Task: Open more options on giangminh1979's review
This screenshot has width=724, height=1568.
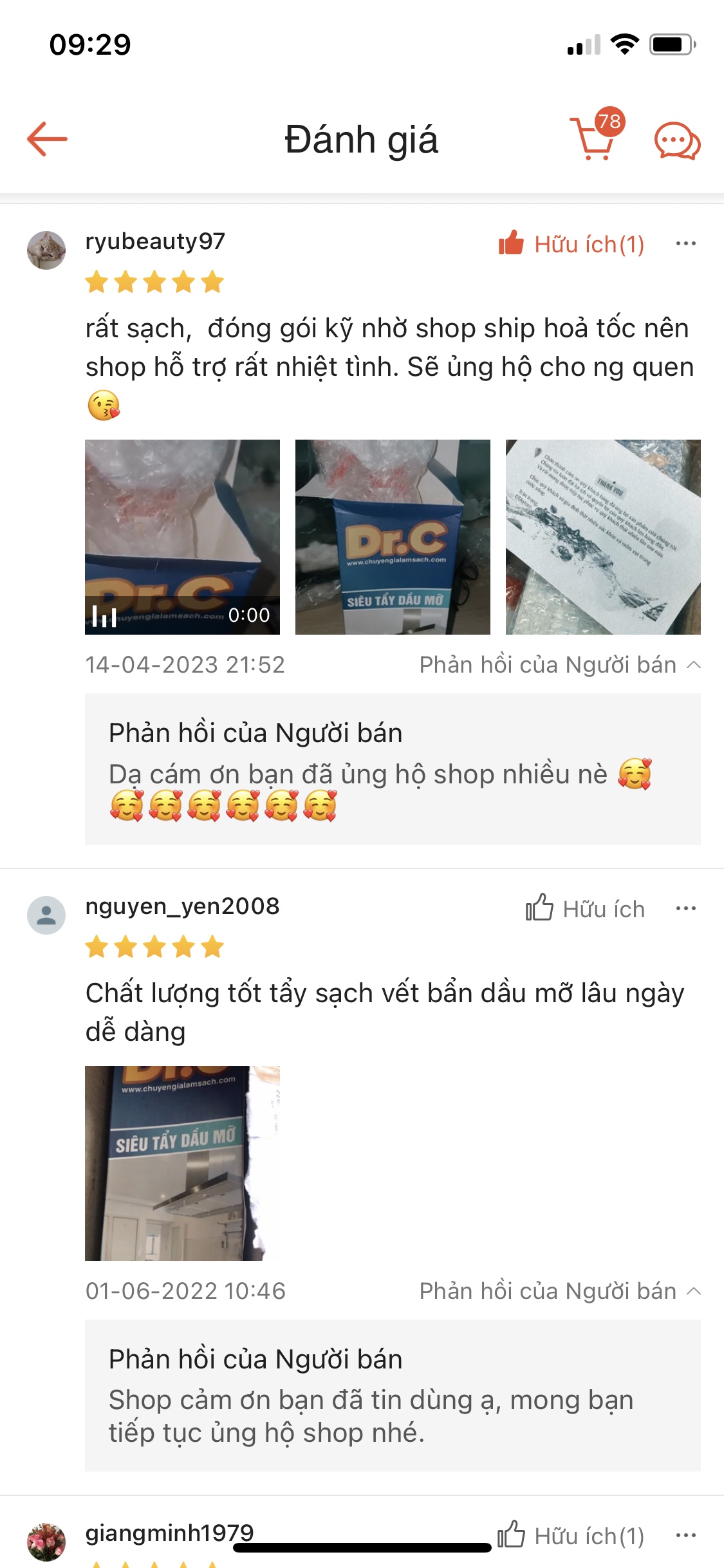Action: pos(685,1536)
